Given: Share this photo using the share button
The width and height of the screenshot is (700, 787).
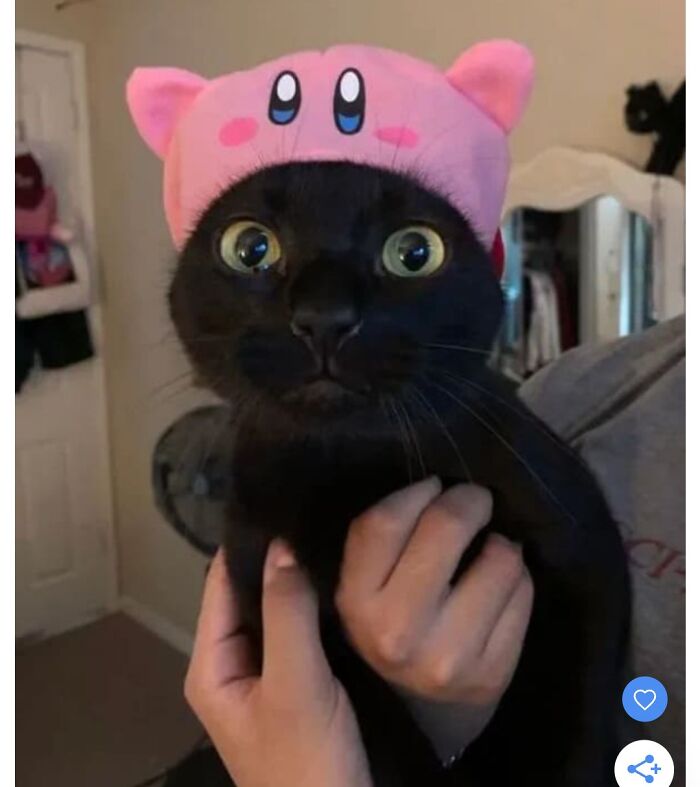Looking at the screenshot, I should [644, 767].
